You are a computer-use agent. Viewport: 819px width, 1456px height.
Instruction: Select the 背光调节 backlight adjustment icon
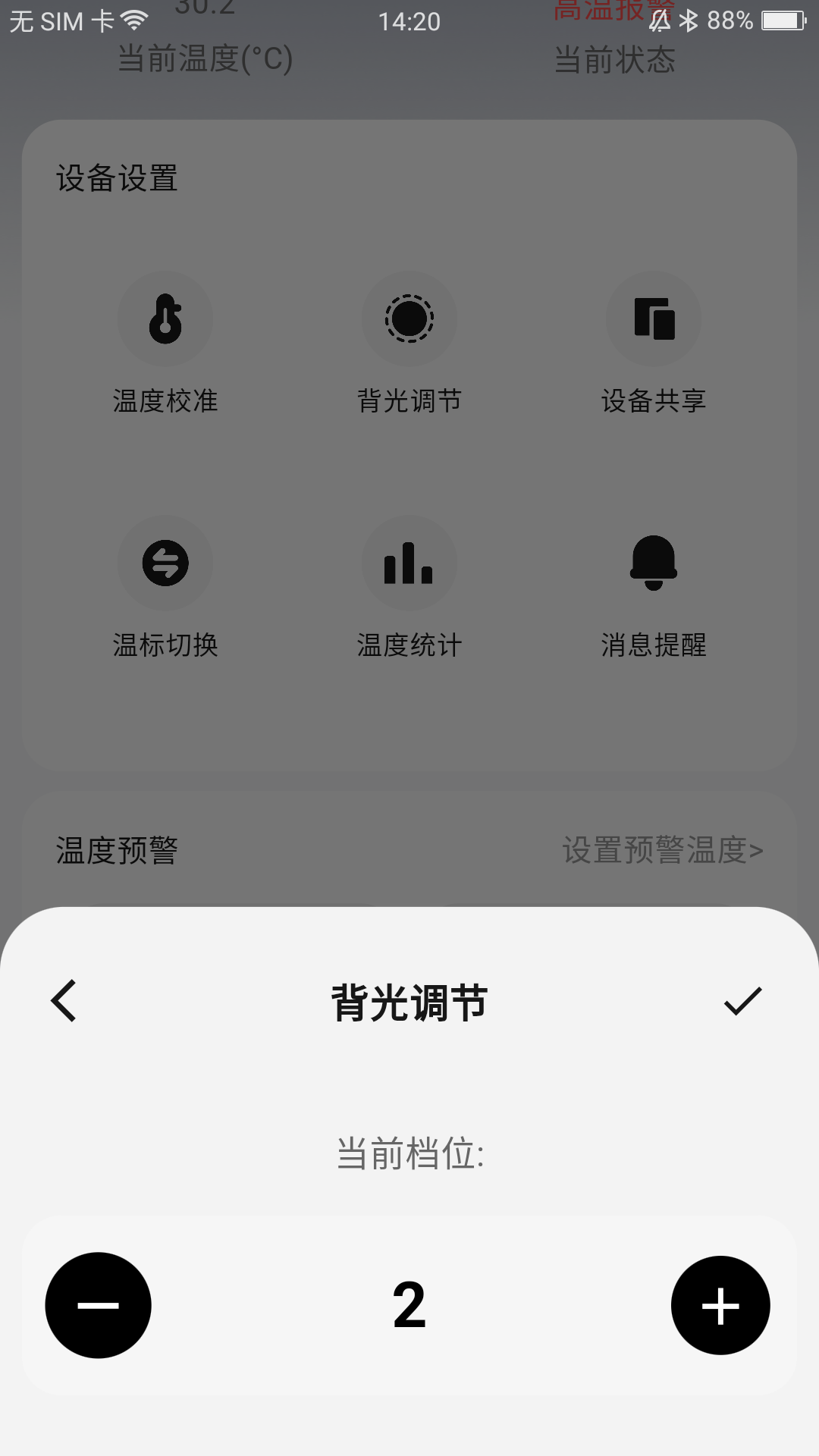coord(409,318)
